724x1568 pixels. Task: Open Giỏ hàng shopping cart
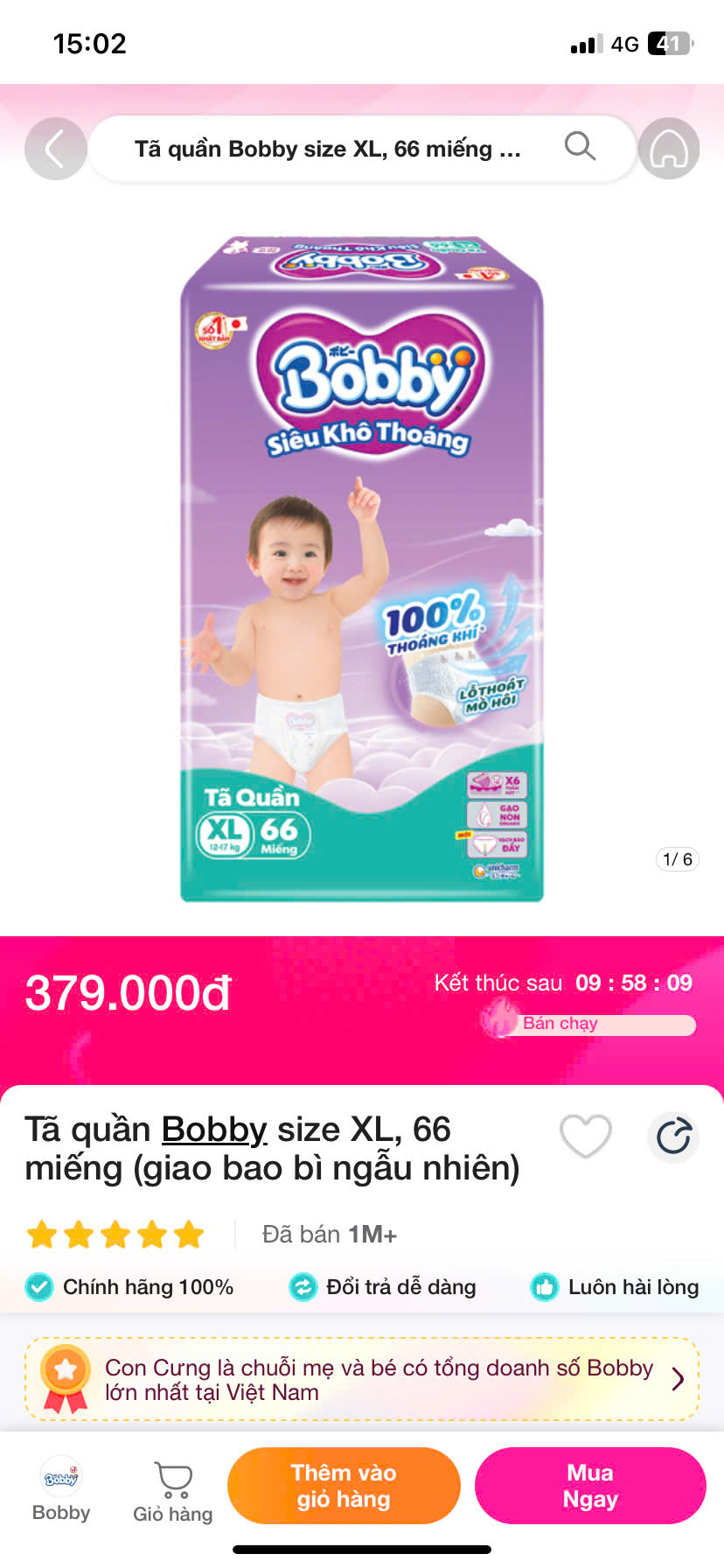pyautogui.click(x=173, y=1489)
